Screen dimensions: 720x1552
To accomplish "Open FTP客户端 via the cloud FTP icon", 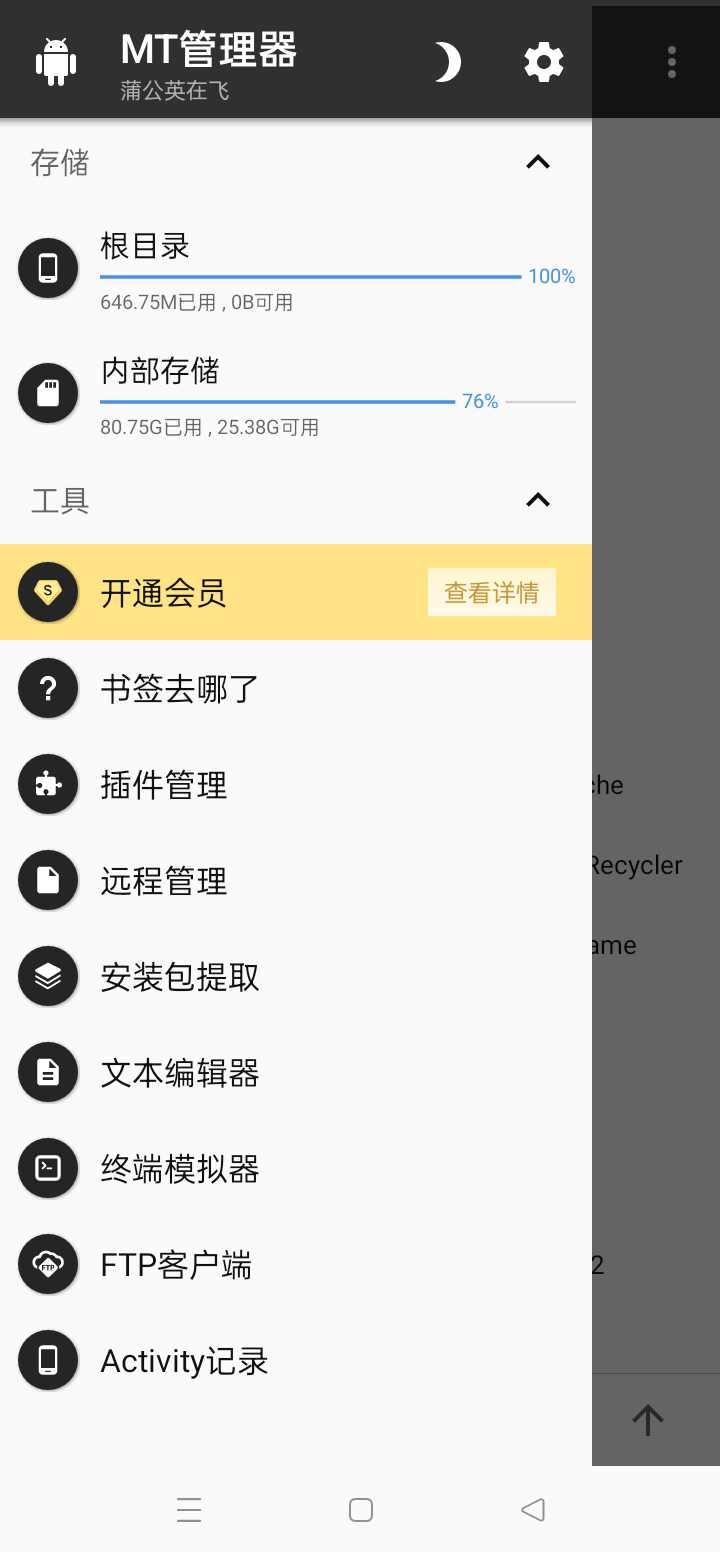I will tap(48, 1264).
